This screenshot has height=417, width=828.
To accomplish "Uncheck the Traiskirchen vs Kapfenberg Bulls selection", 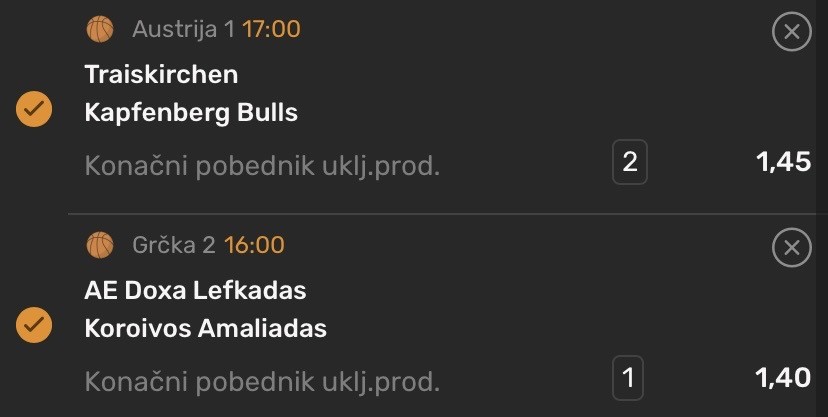I will [34, 110].
